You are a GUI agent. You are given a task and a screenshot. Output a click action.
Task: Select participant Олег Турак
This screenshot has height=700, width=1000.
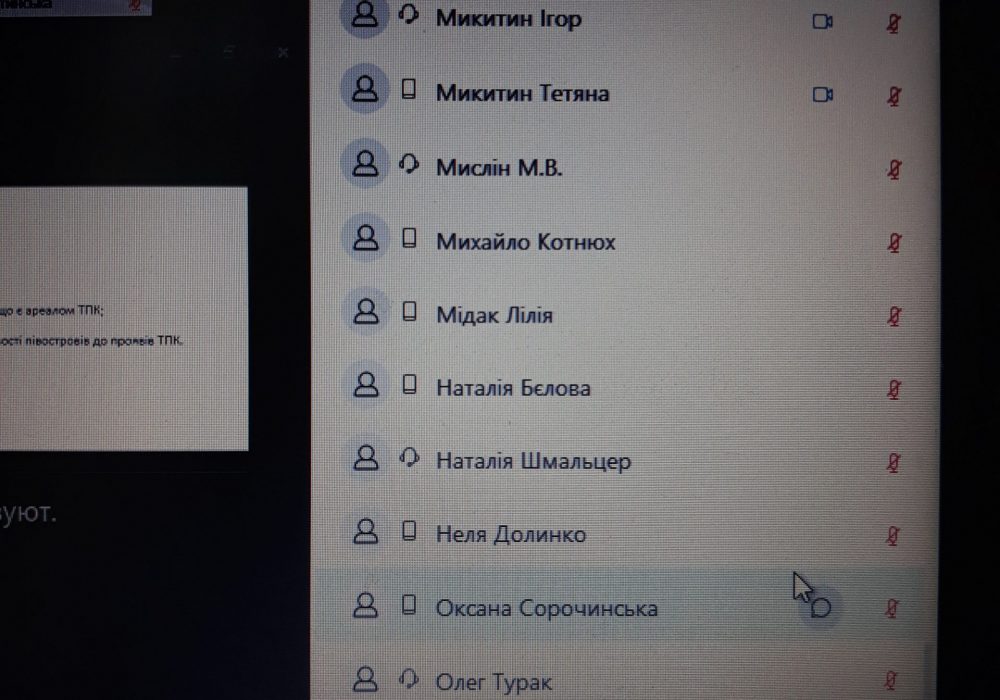pyautogui.click(x=492, y=682)
